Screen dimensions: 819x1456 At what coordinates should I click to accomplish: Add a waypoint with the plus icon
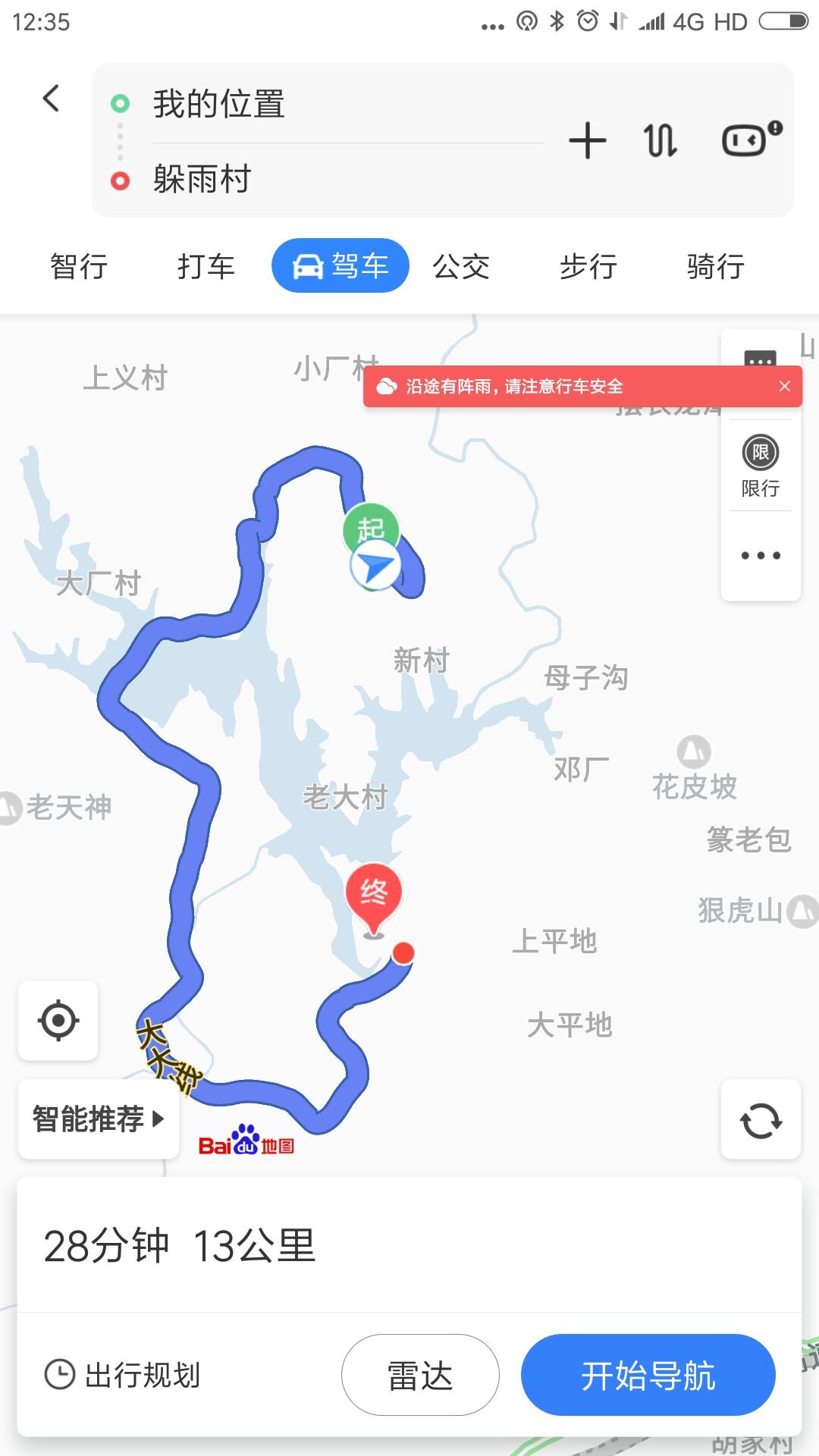pos(588,141)
